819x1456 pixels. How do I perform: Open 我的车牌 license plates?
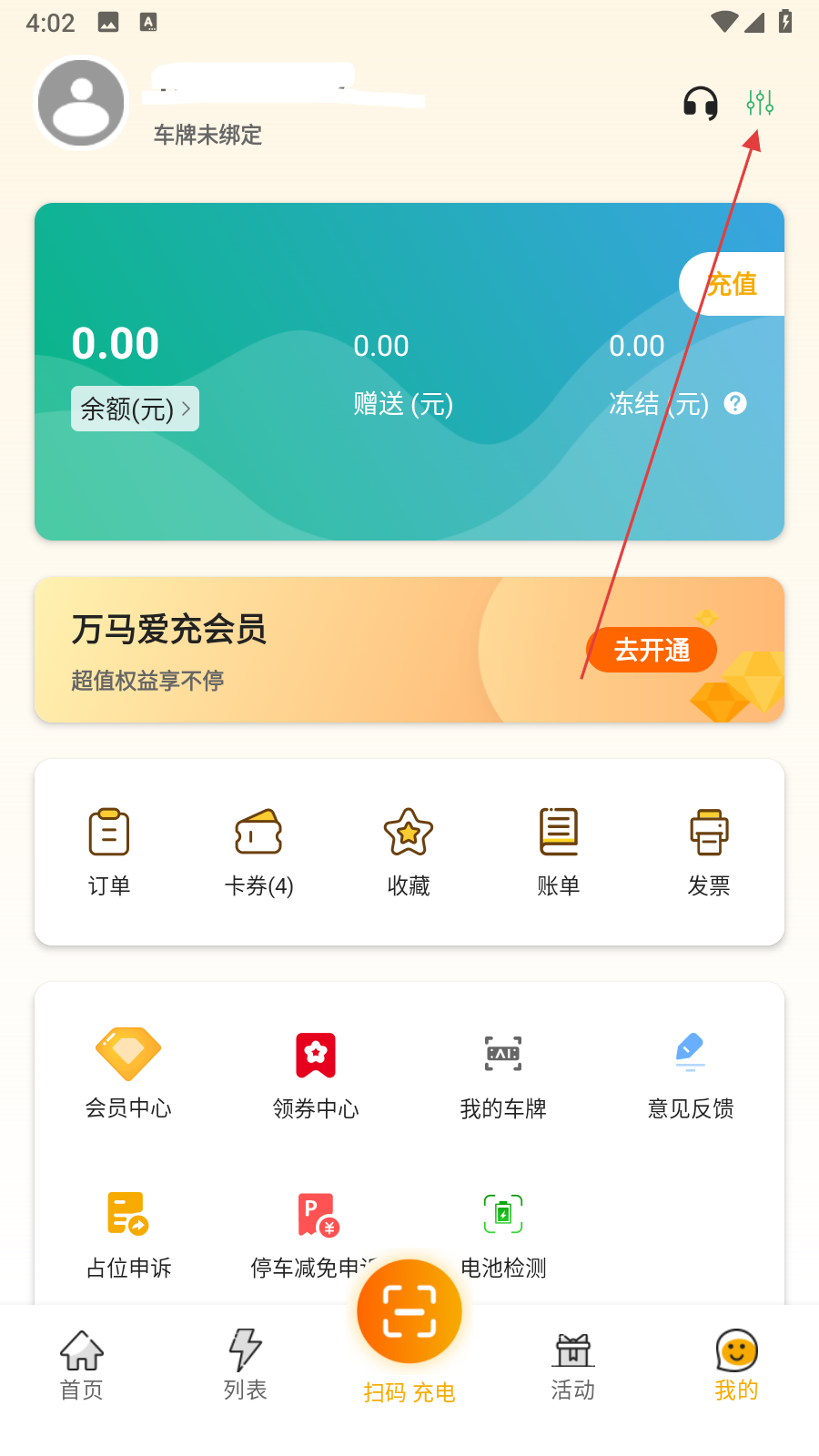[503, 1074]
